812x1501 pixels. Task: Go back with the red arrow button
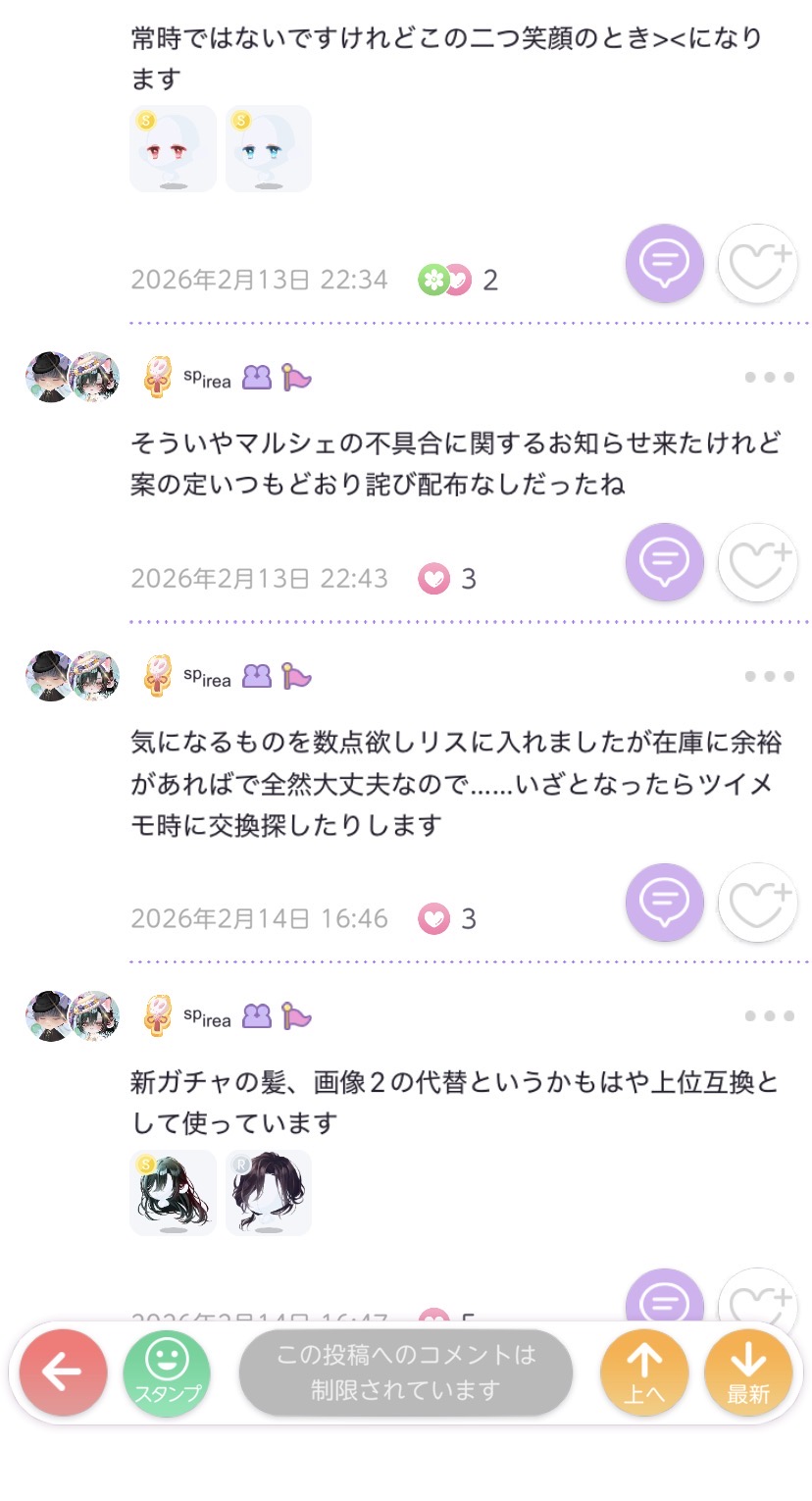(x=63, y=1372)
